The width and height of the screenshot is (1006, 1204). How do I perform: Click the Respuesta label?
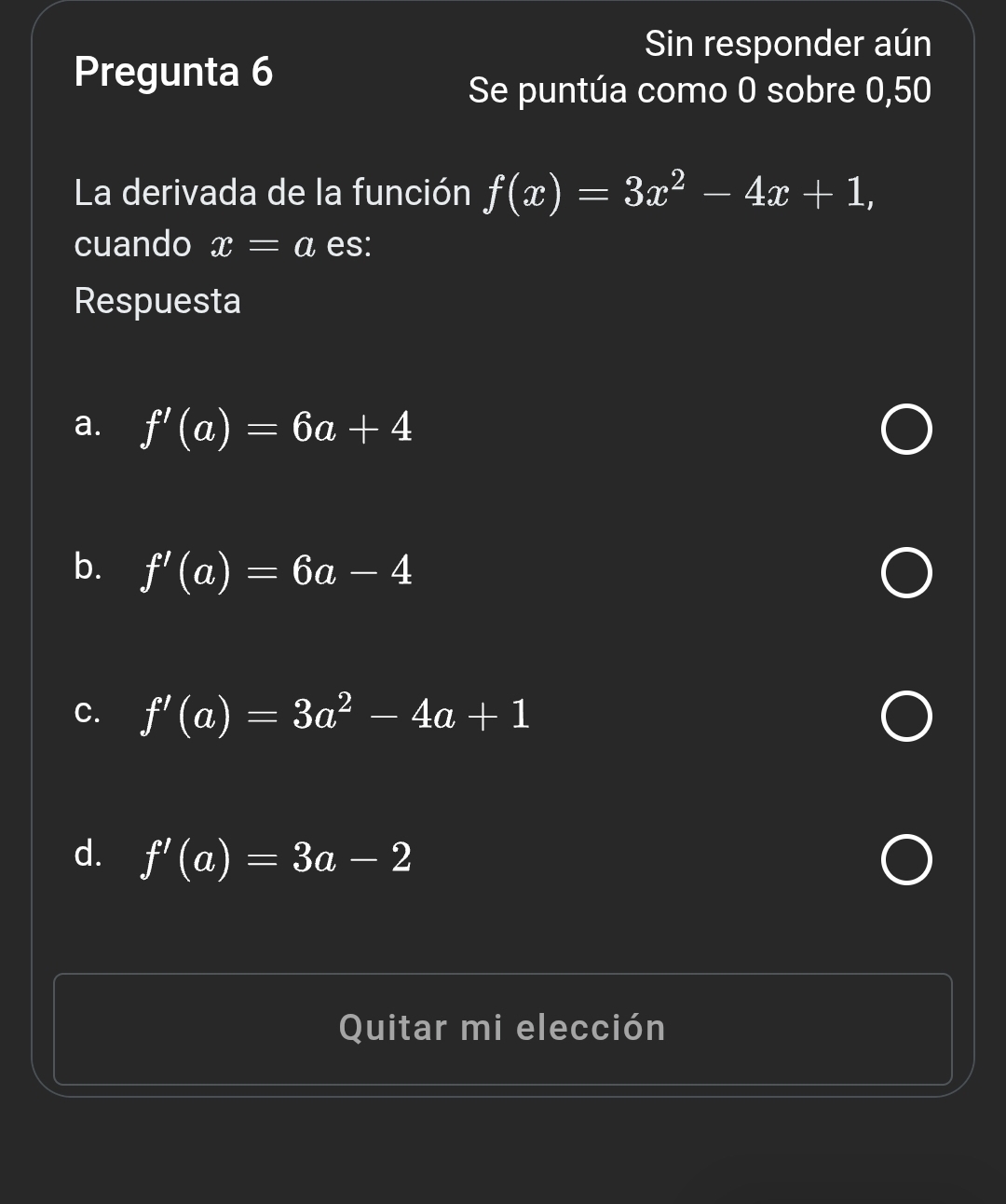pos(157,300)
